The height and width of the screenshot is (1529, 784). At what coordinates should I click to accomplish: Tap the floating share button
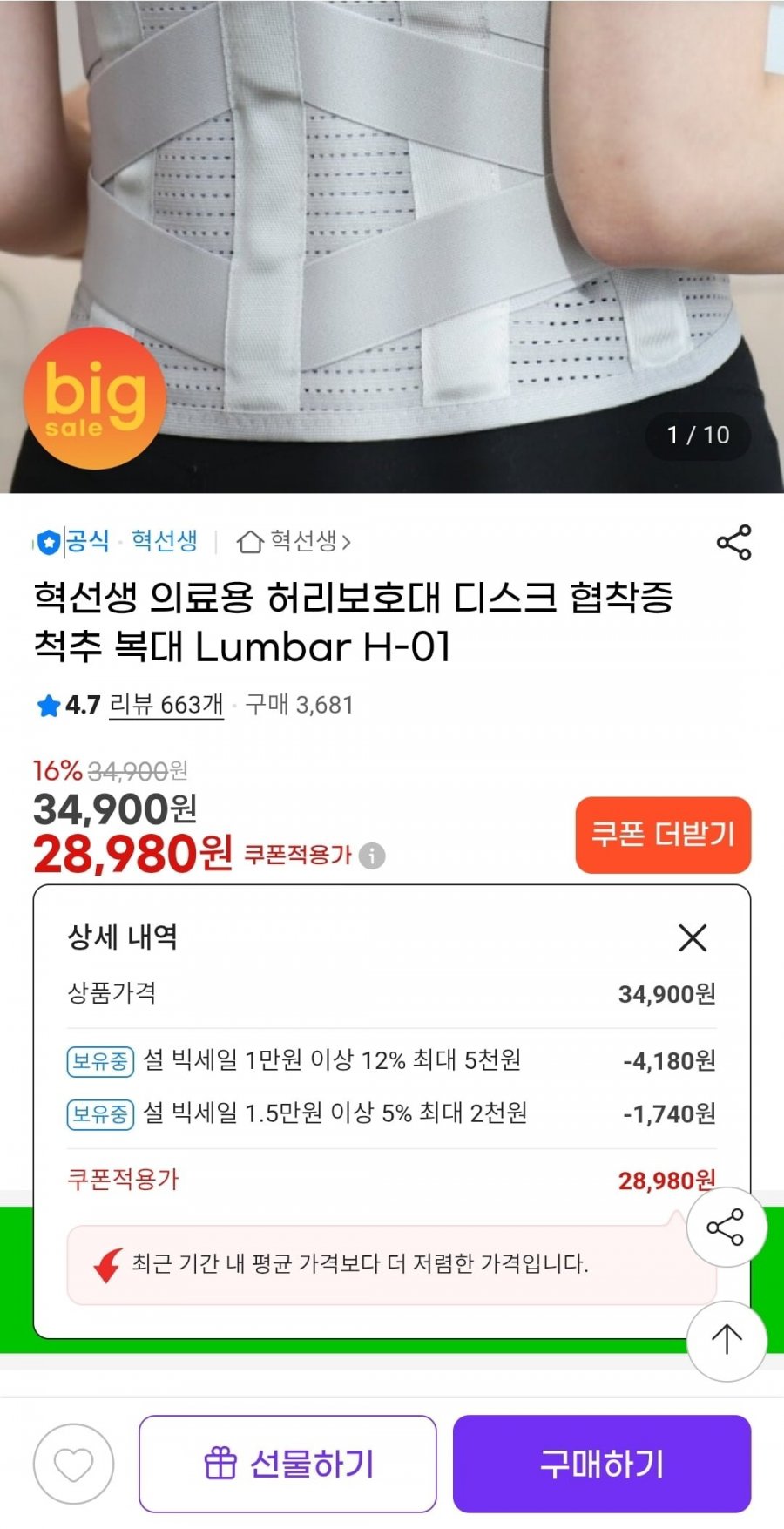[x=726, y=1228]
